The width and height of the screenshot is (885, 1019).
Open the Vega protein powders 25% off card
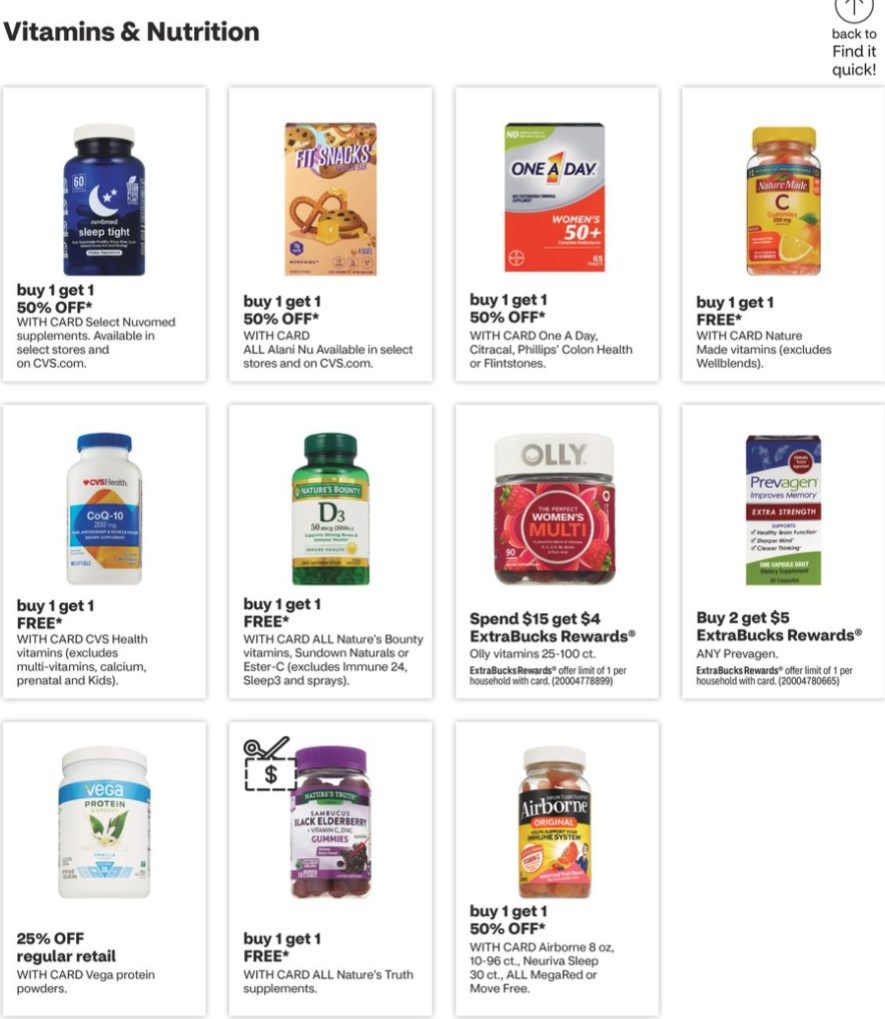tap(104, 868)
